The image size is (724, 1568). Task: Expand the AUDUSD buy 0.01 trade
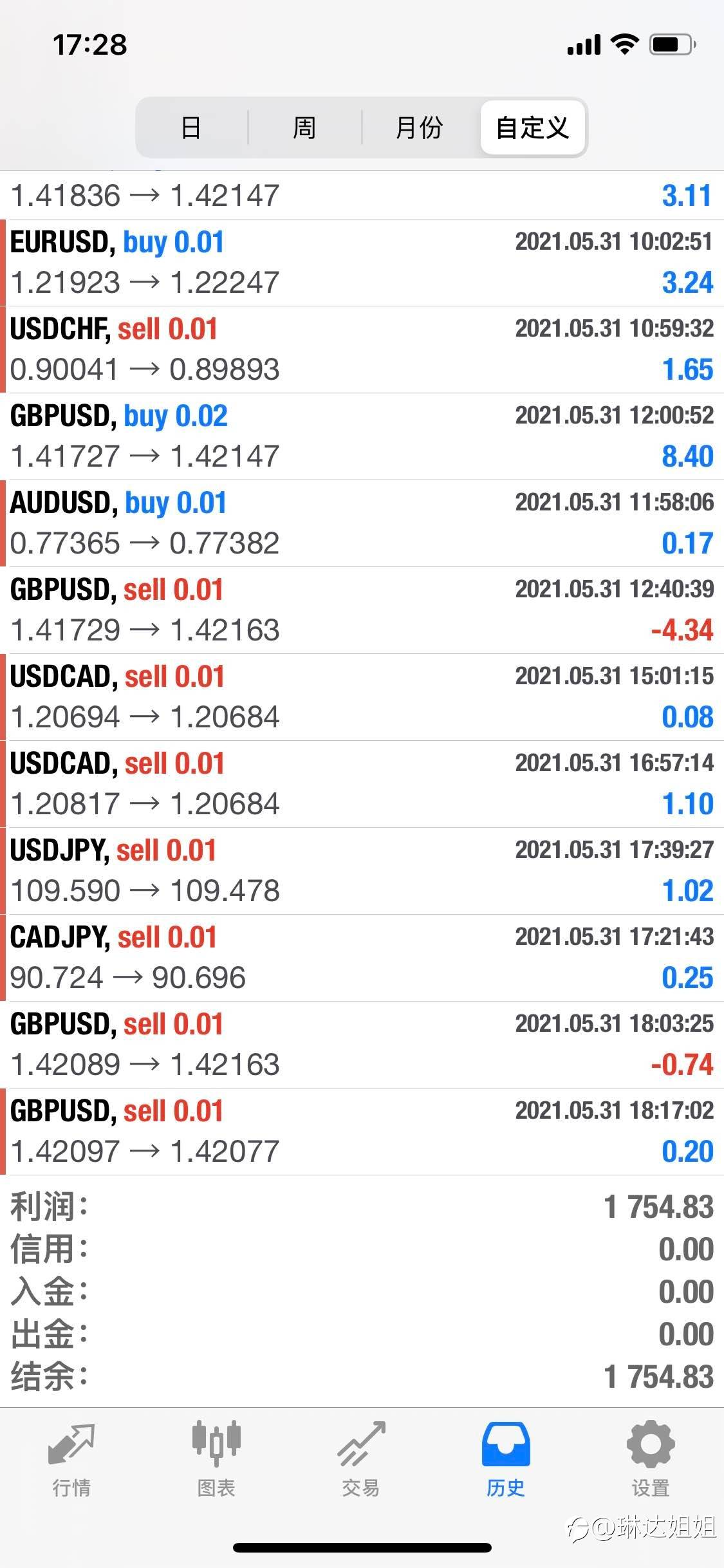click(x=362, y=523)
